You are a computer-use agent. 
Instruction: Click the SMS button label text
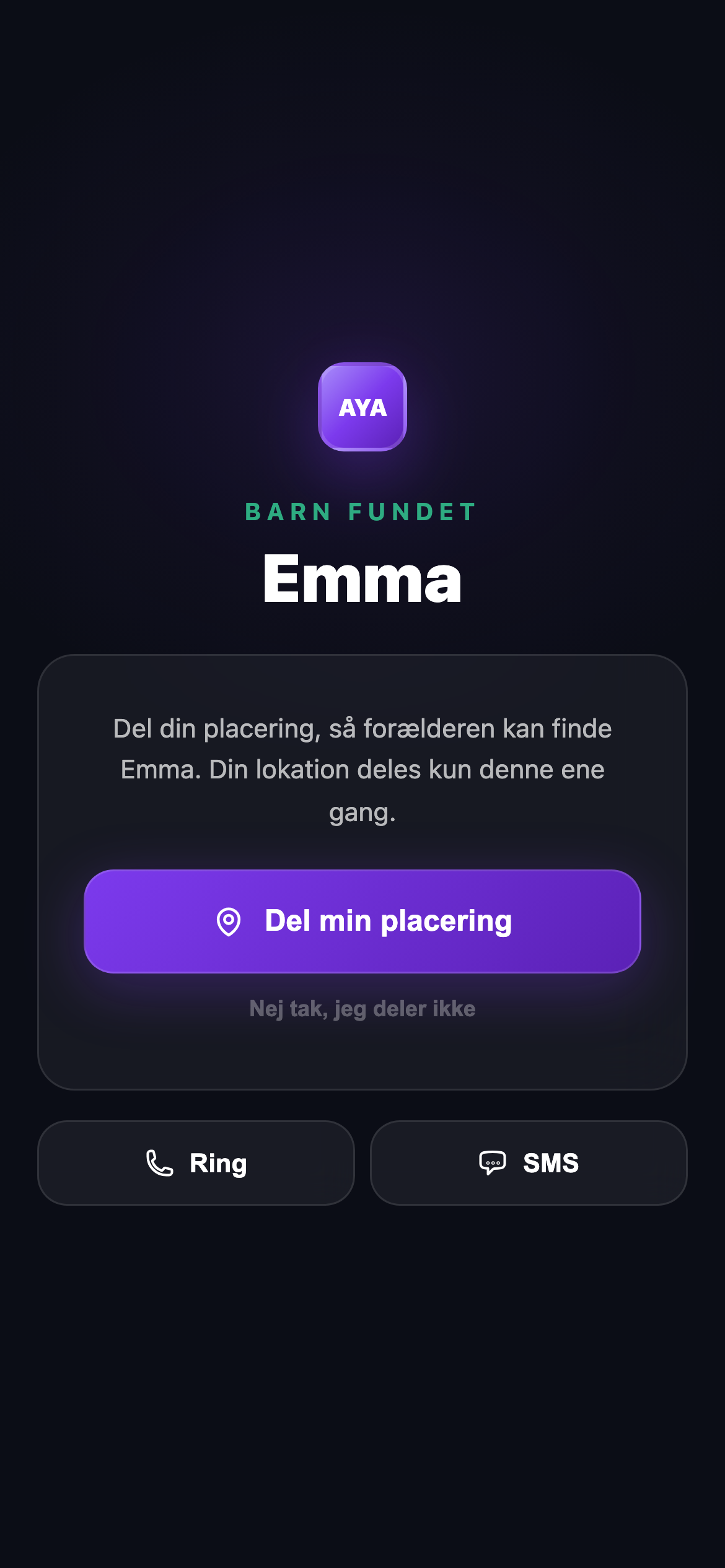[550, 1162]
